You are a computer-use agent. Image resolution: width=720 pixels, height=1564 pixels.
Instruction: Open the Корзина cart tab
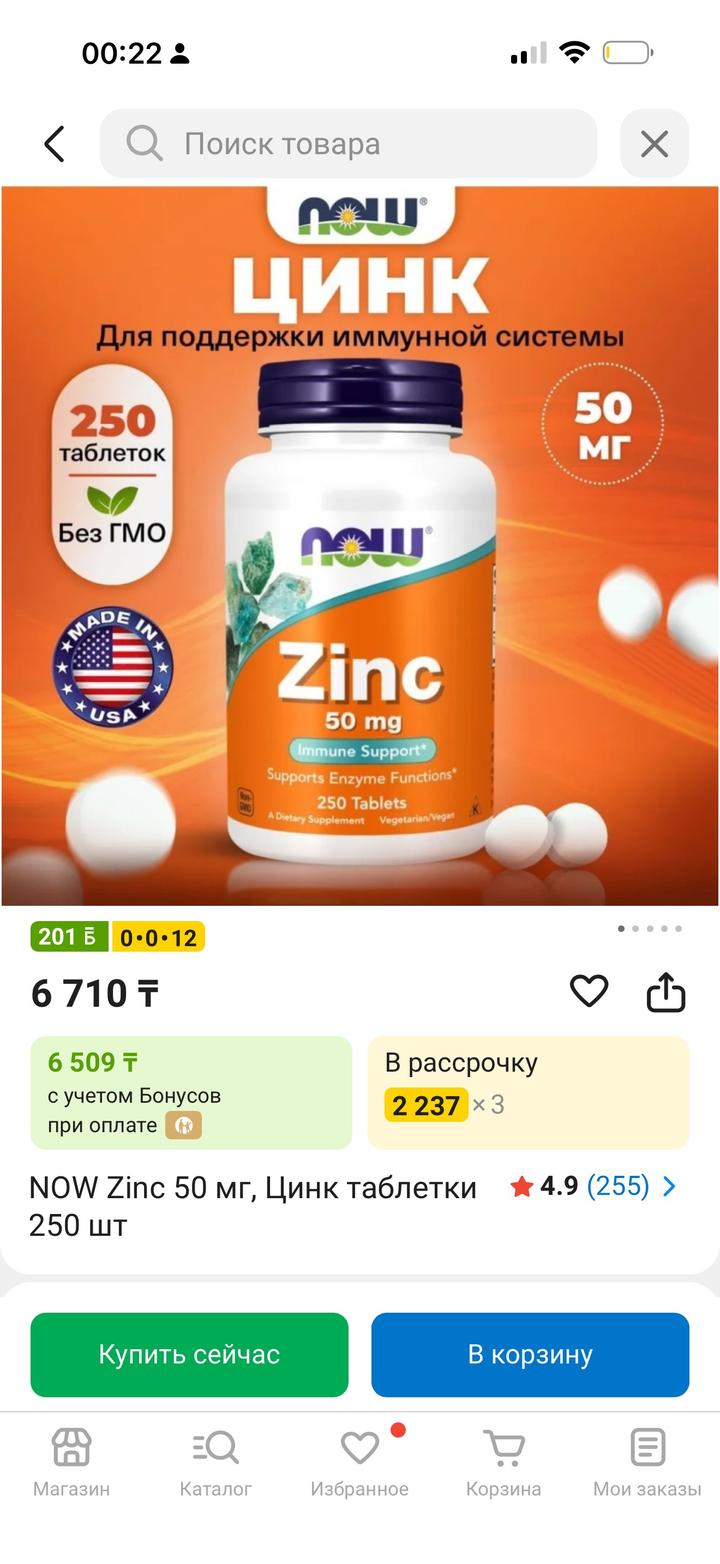[503, 1462]
